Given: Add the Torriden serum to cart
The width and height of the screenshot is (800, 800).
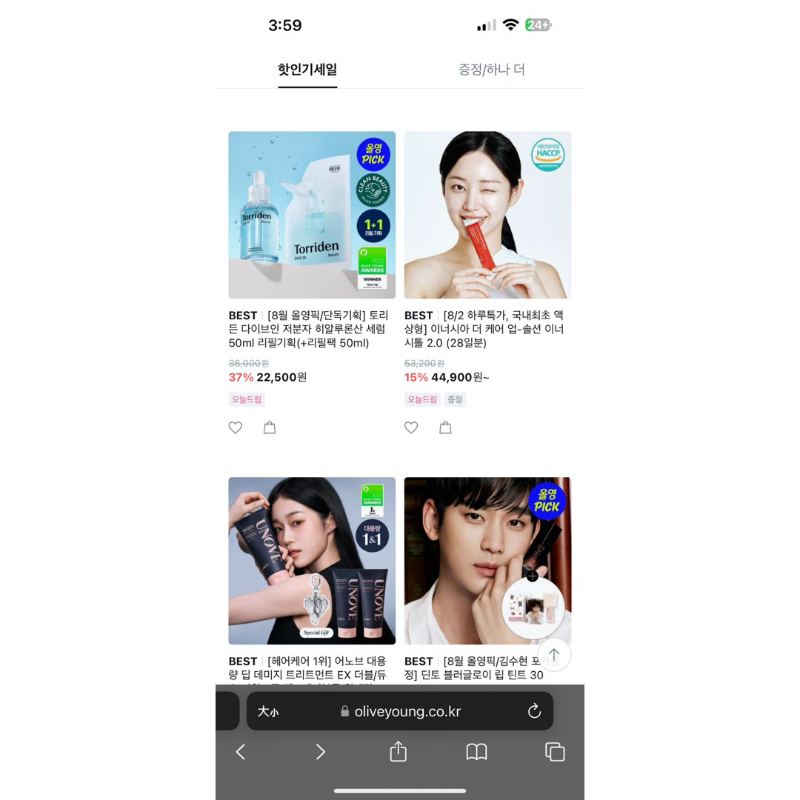Looking at the screenshot, I should (x=270, y=428).
